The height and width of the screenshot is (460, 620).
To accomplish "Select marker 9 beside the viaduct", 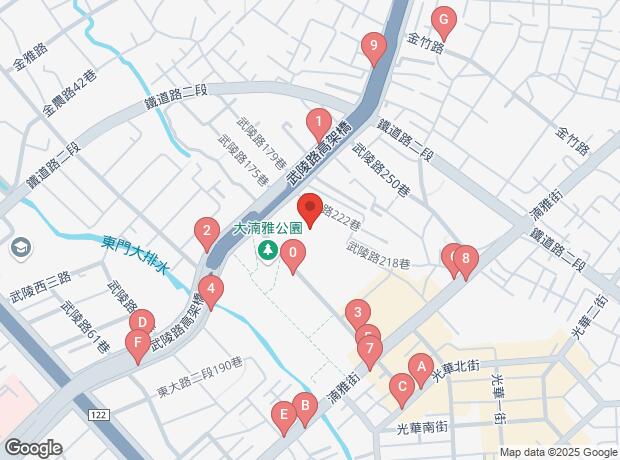I will coord(373,46).
